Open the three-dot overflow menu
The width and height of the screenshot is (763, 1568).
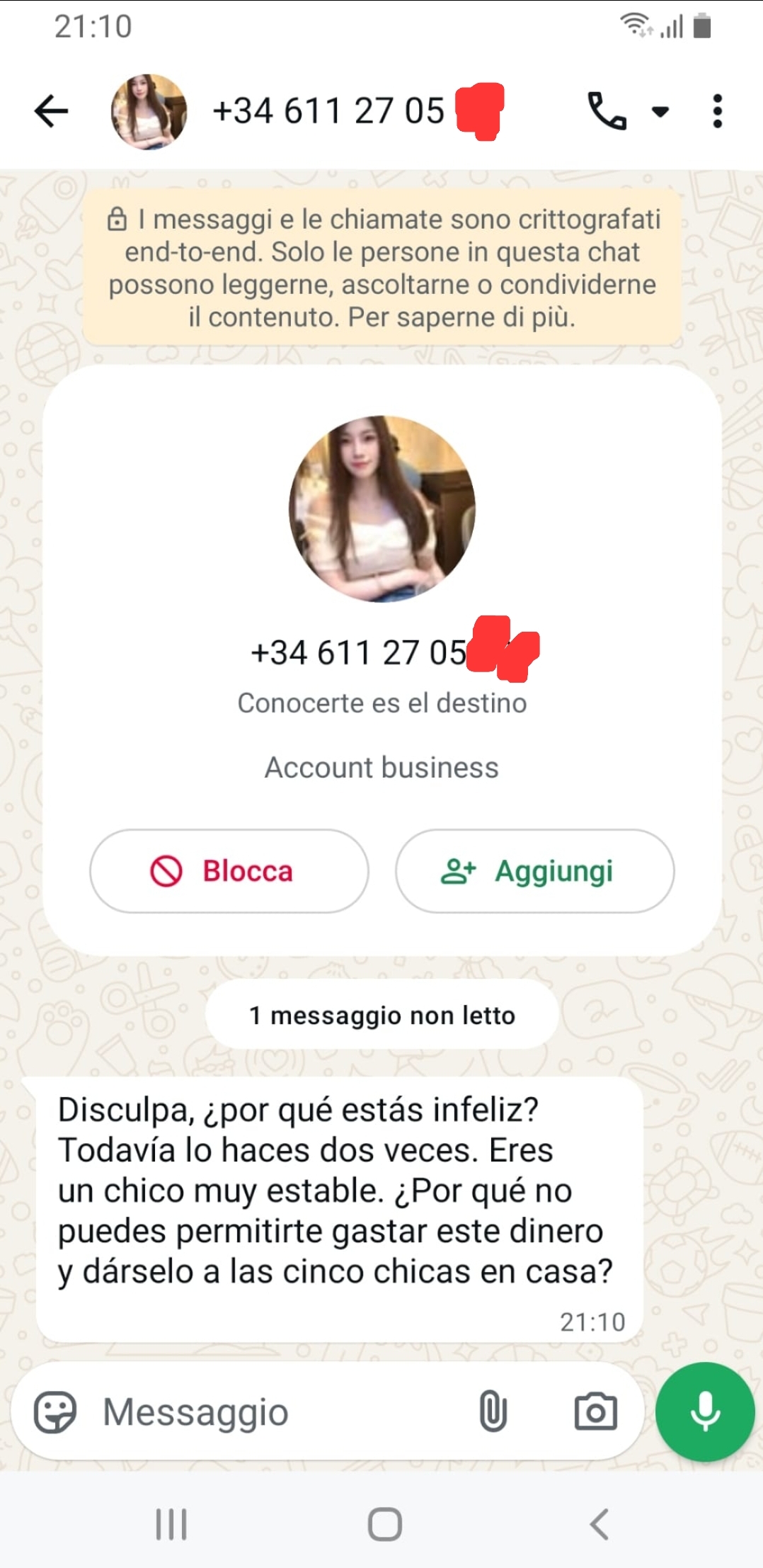[x=717, y=111]
